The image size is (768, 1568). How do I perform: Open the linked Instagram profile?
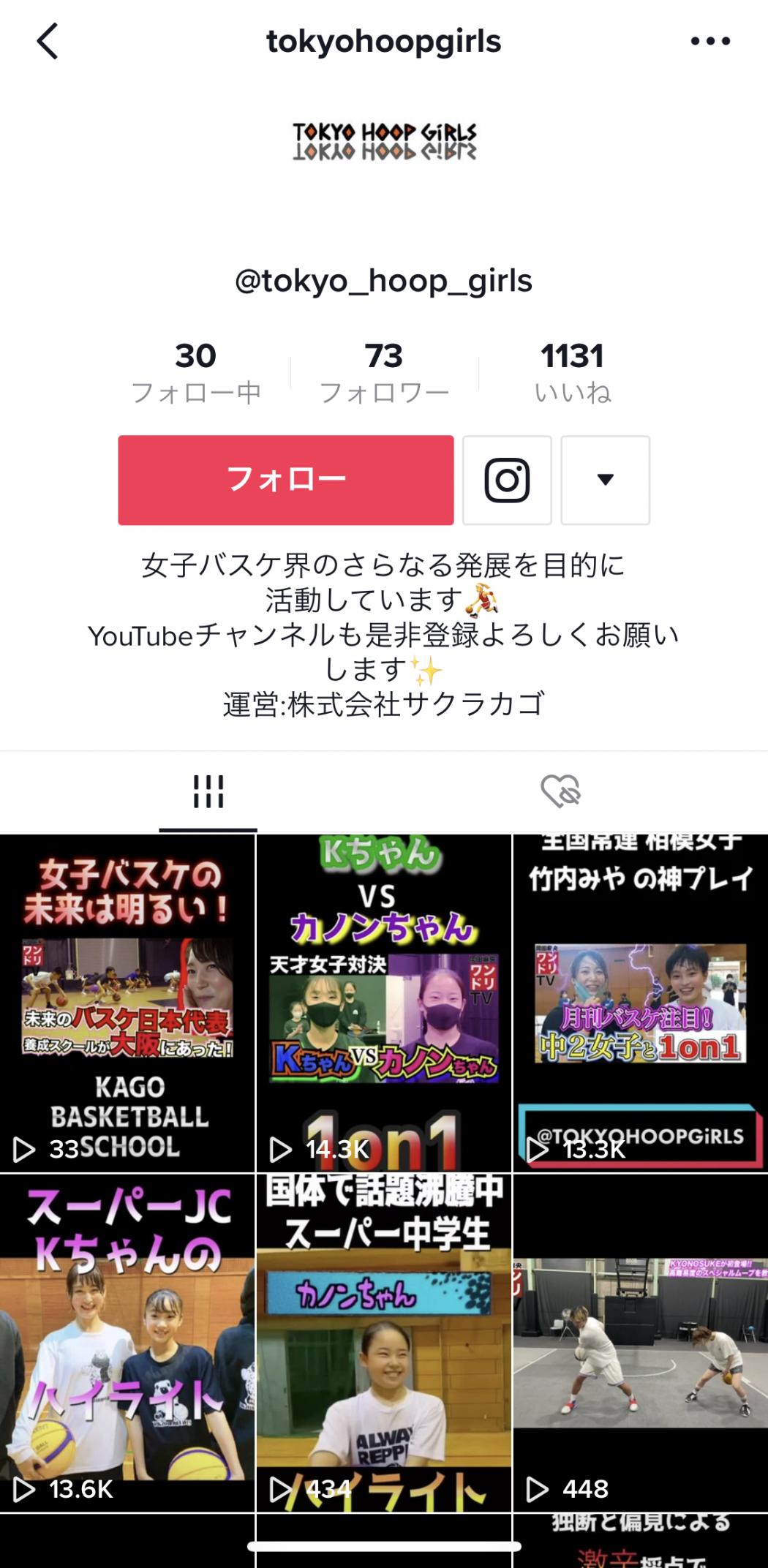pos(507,480)
